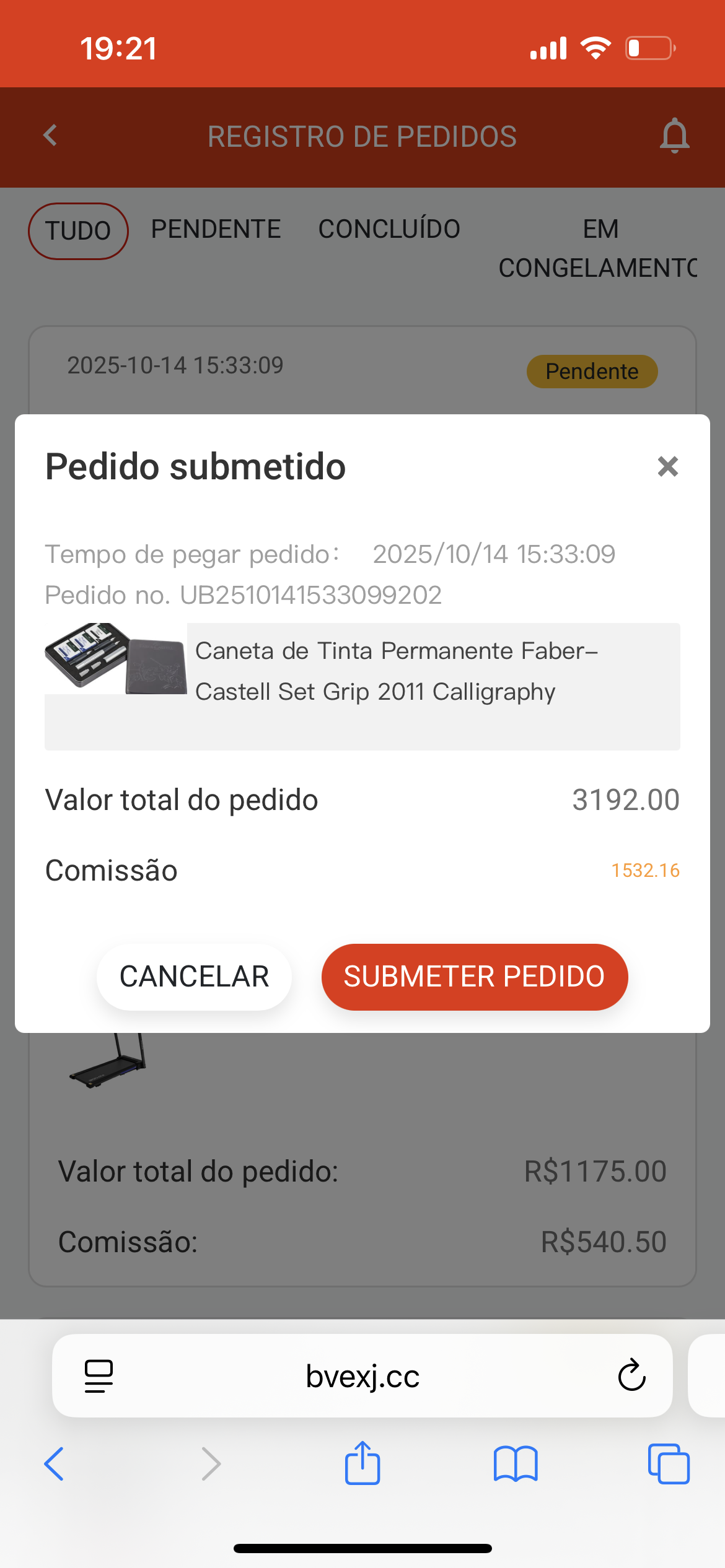Open the Safari share sheet

pyautogui.click(x=362, y=1463)
